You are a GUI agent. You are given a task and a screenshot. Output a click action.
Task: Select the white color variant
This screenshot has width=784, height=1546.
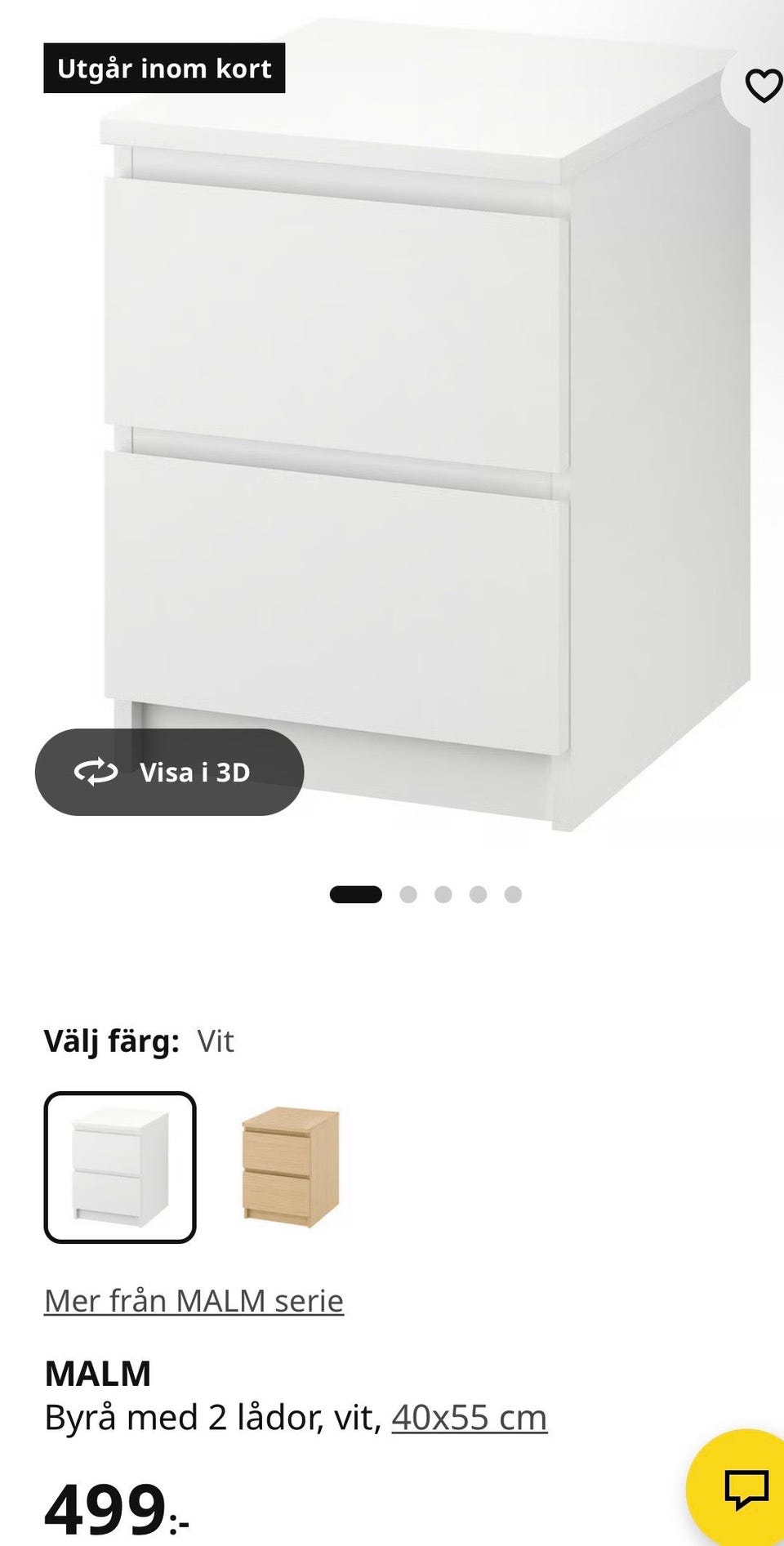[120, 1167]
